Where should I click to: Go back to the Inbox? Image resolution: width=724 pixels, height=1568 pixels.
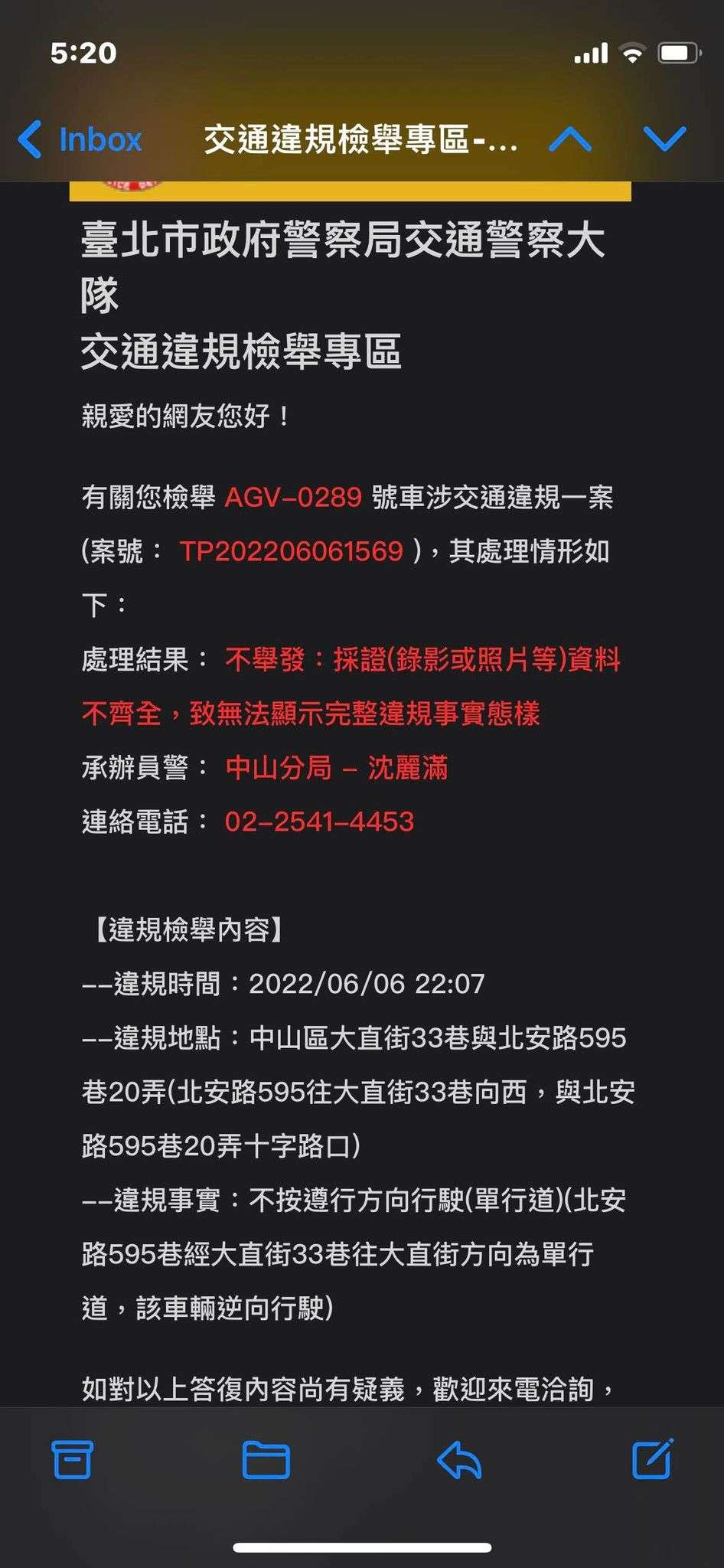(80, 139)
